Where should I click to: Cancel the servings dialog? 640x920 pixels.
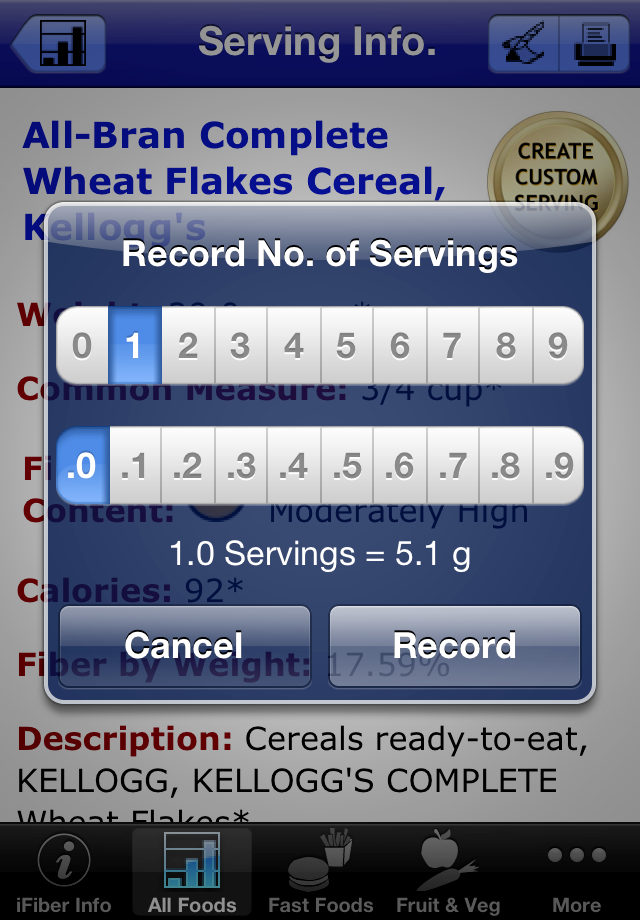184,646
